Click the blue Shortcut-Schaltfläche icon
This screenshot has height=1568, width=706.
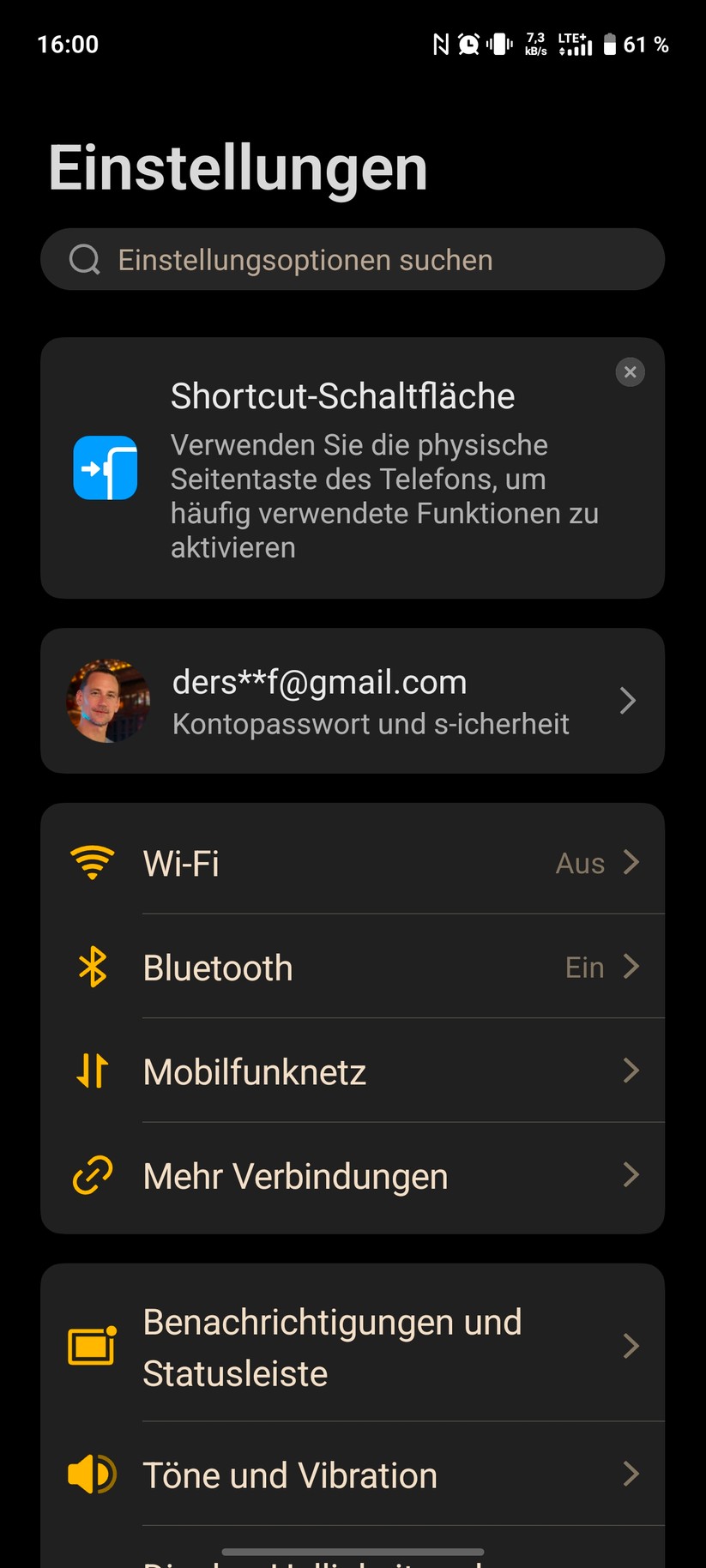coord(105,468)
